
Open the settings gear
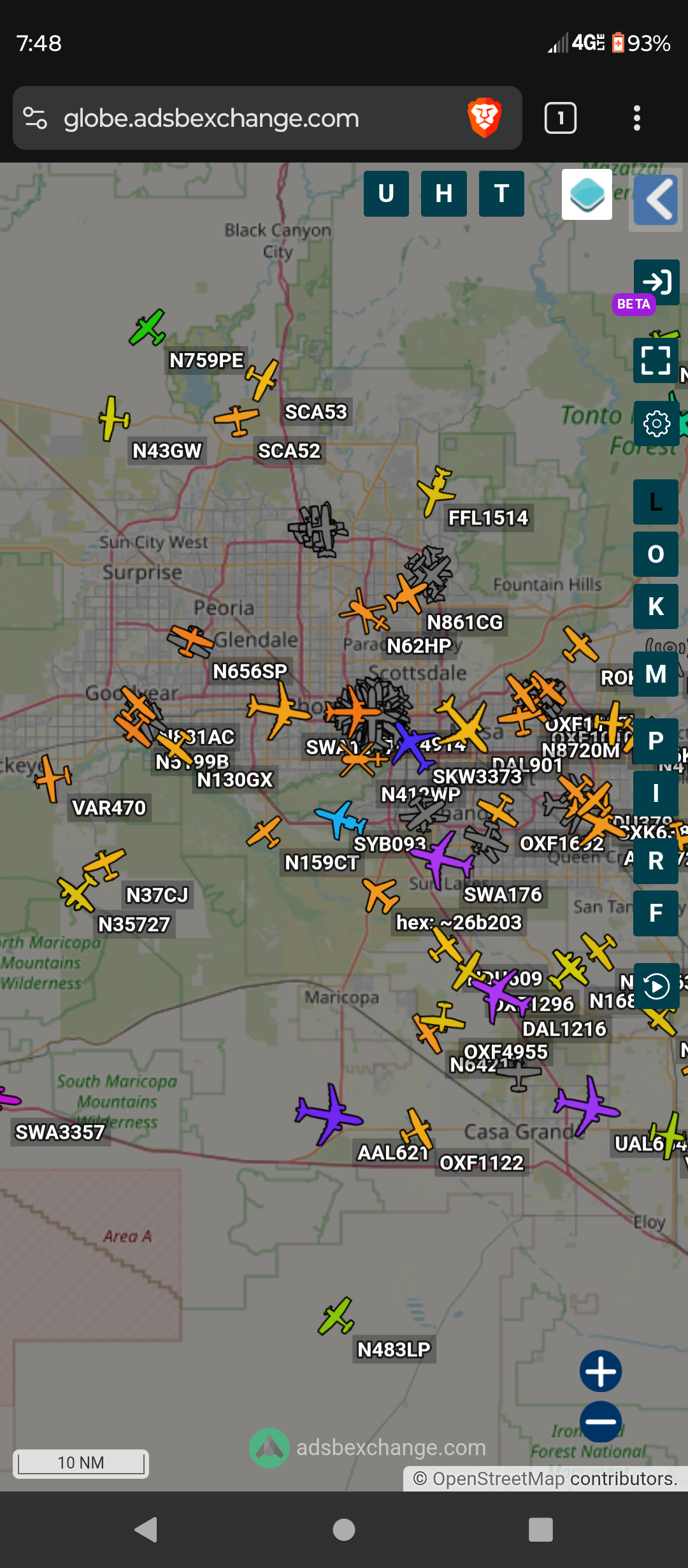656,424
